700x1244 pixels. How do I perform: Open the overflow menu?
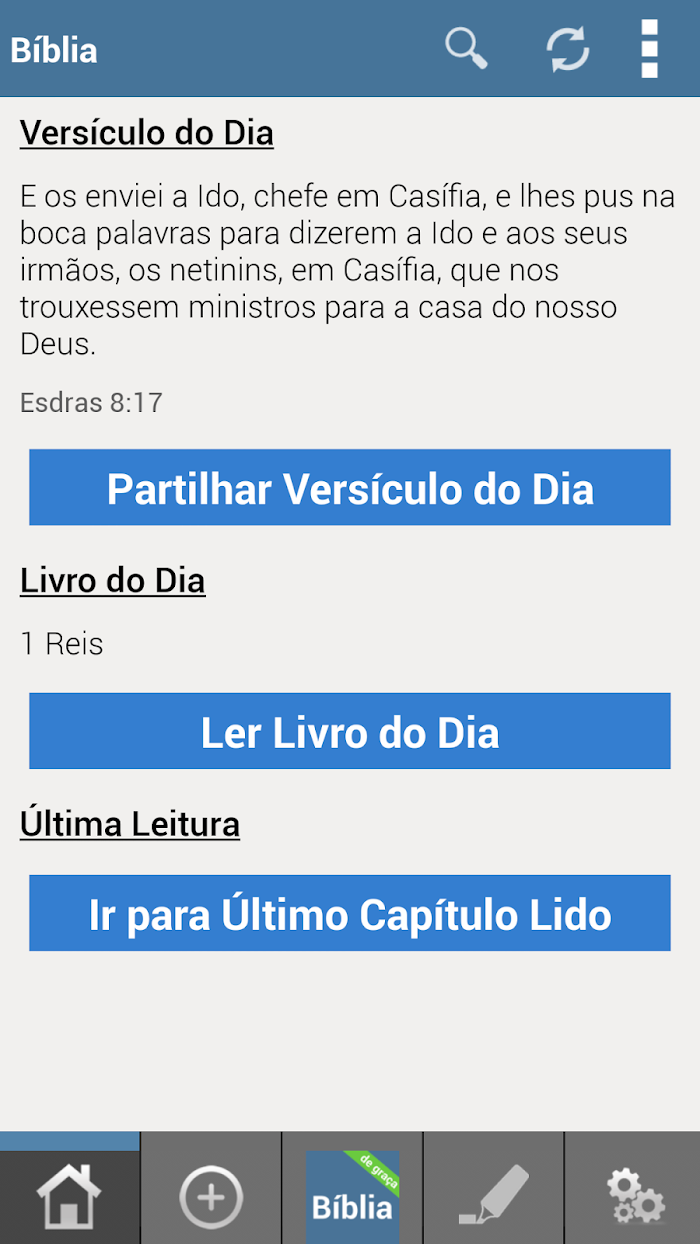pyautogui.click(x=650, y=49)
